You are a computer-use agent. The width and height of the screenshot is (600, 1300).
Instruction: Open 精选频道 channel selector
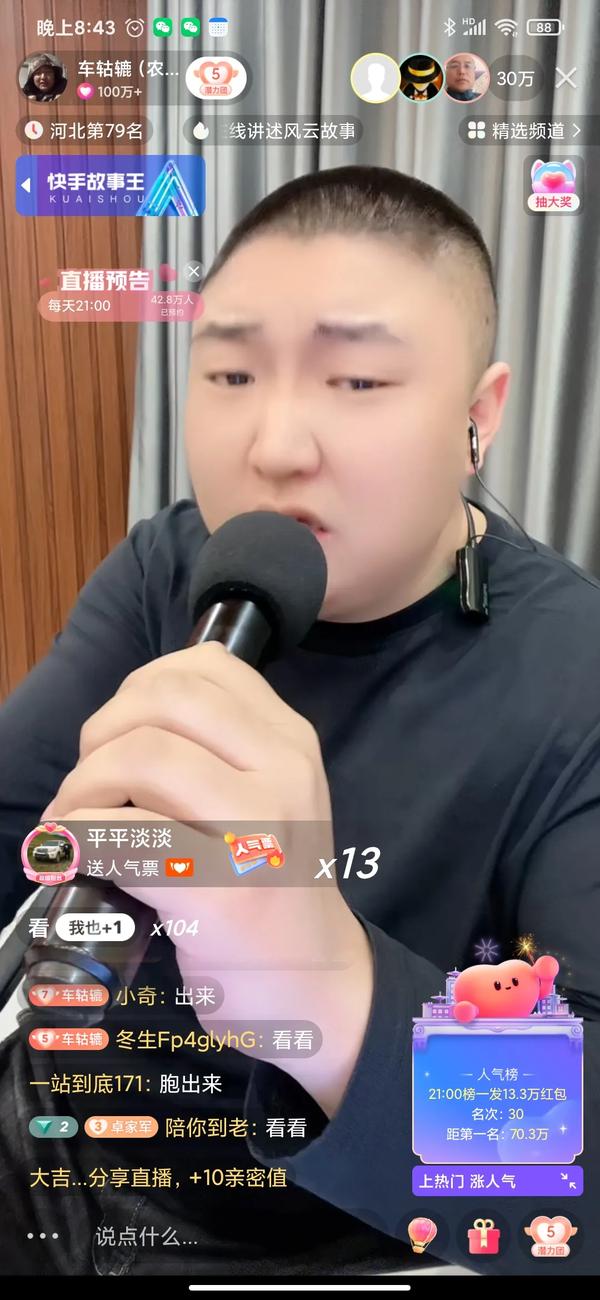[x=524, y=130]
